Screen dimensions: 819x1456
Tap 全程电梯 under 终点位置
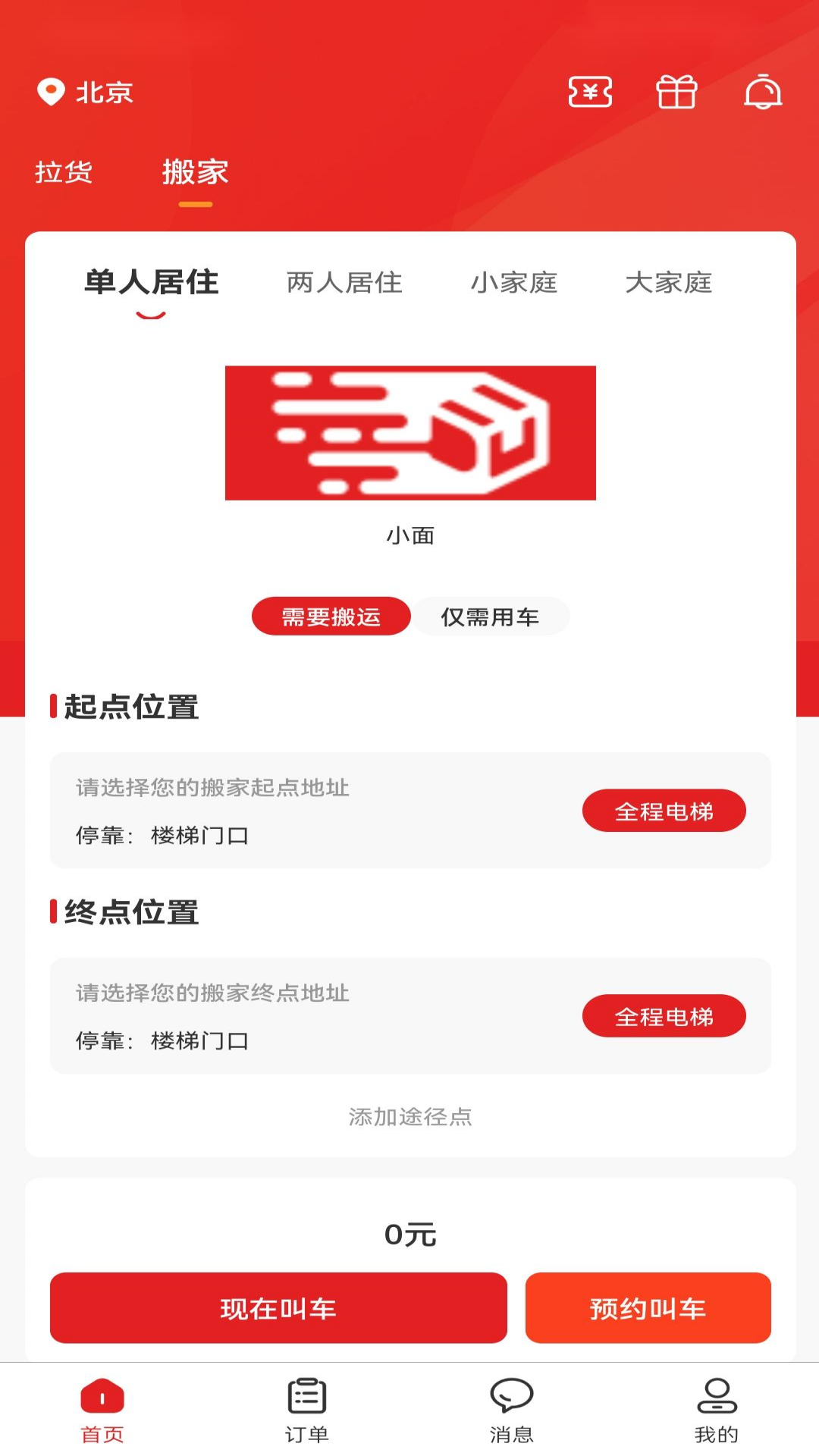point(664,1016)
